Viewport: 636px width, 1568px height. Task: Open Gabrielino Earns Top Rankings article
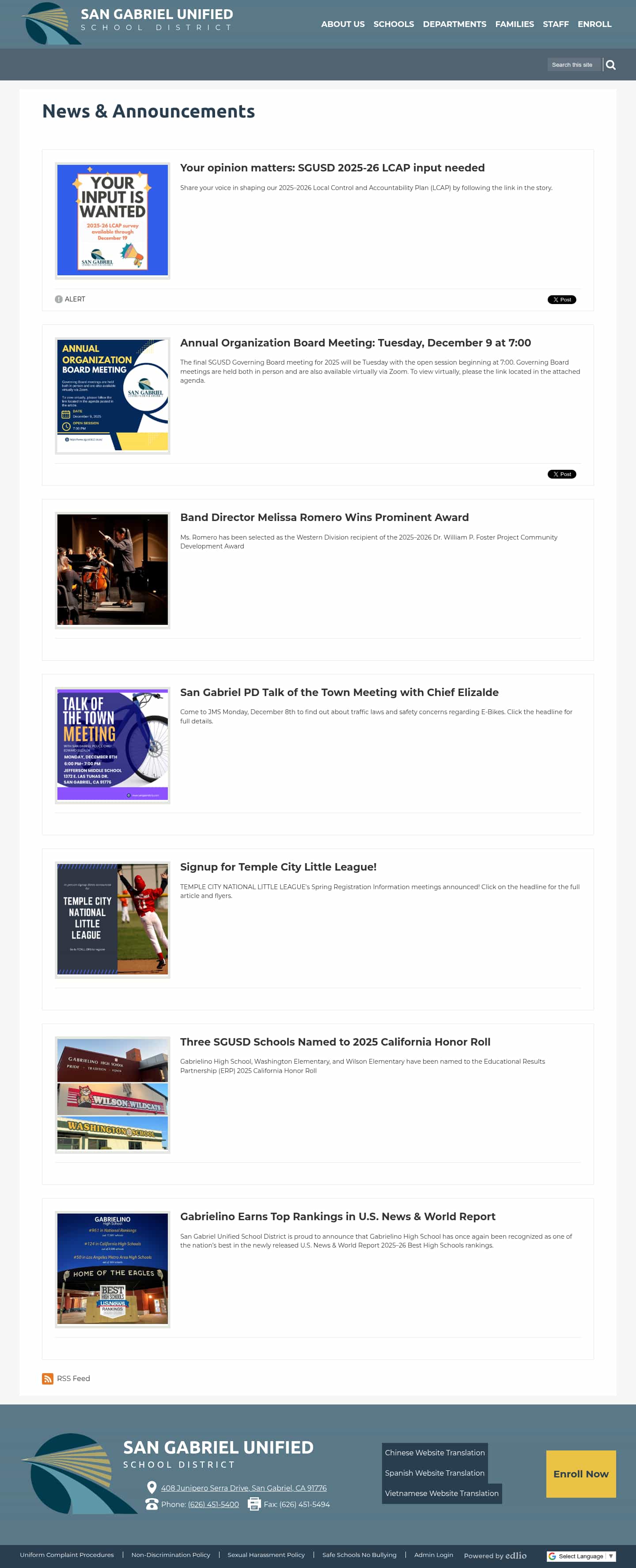337,1216
